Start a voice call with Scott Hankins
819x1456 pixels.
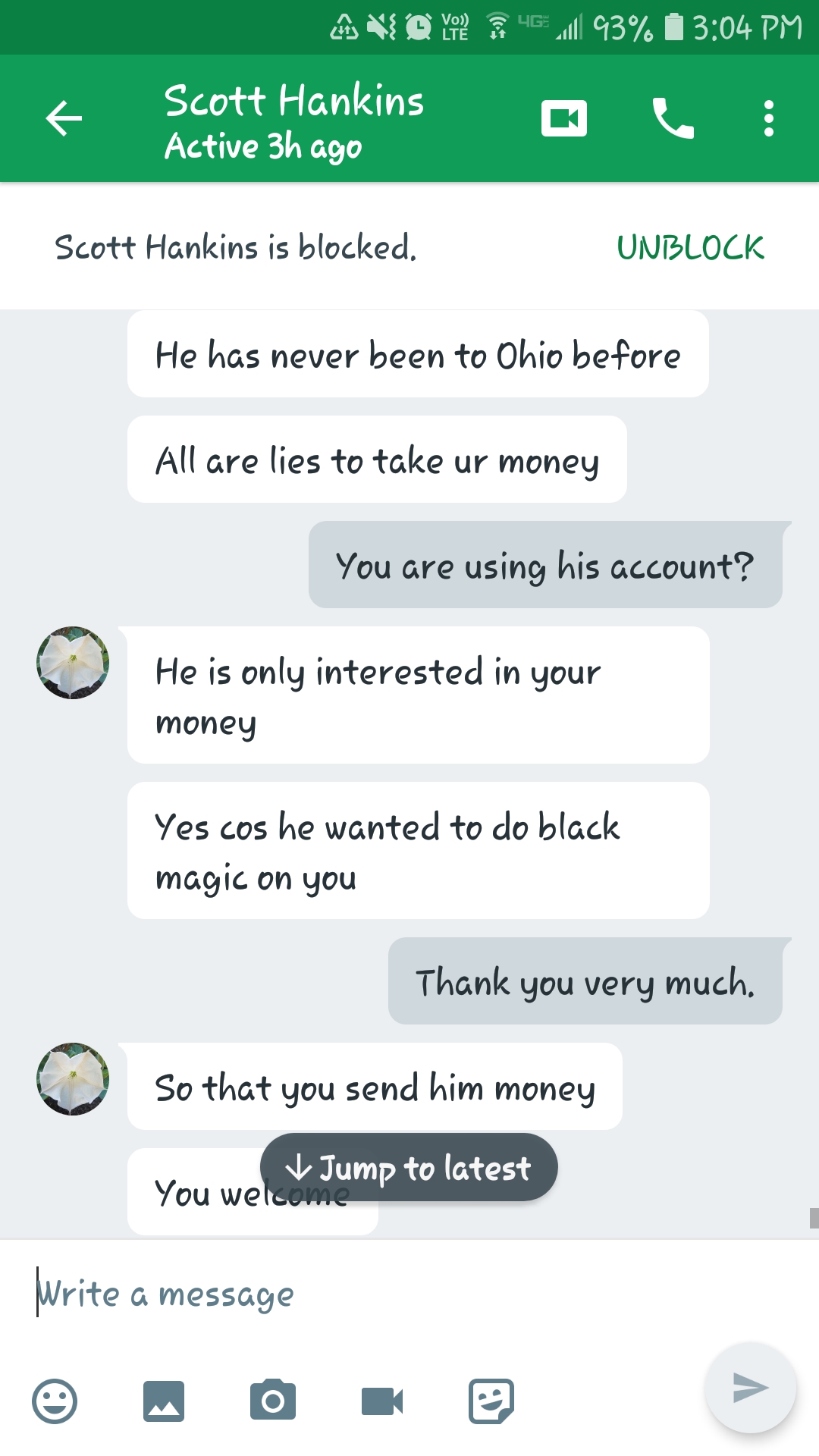673,118
